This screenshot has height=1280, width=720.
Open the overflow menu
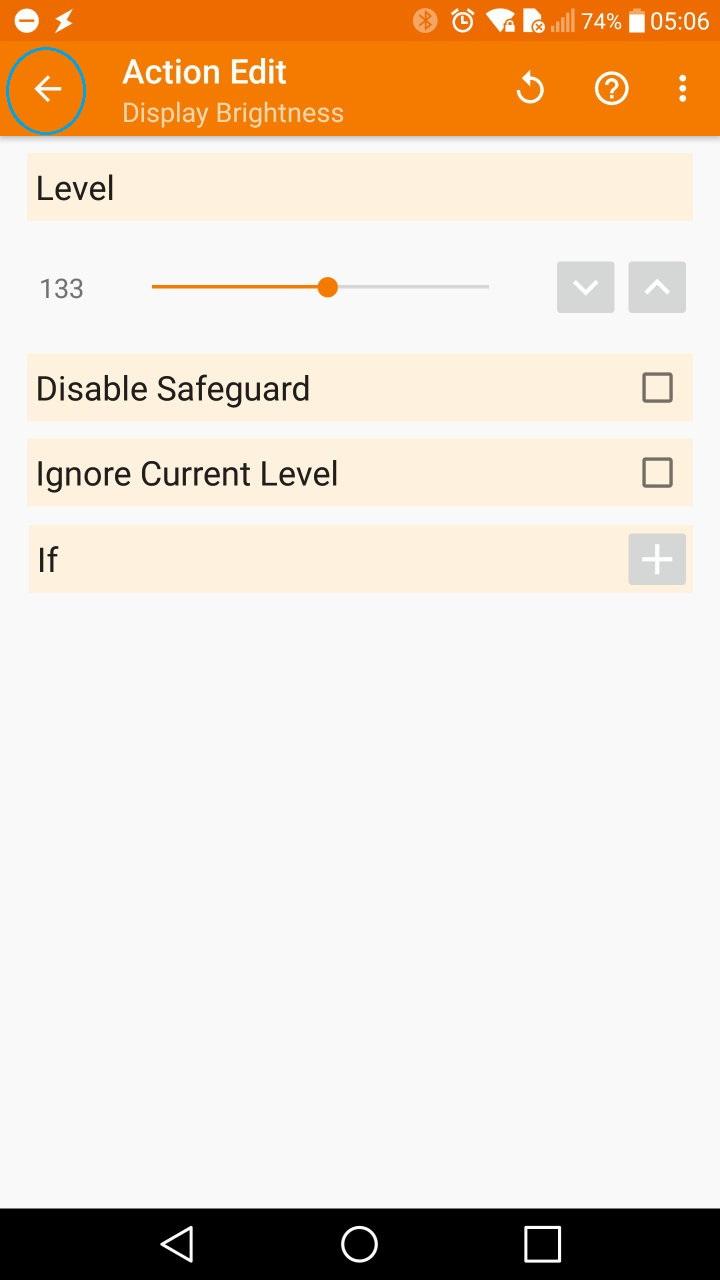tap(682, 90)
